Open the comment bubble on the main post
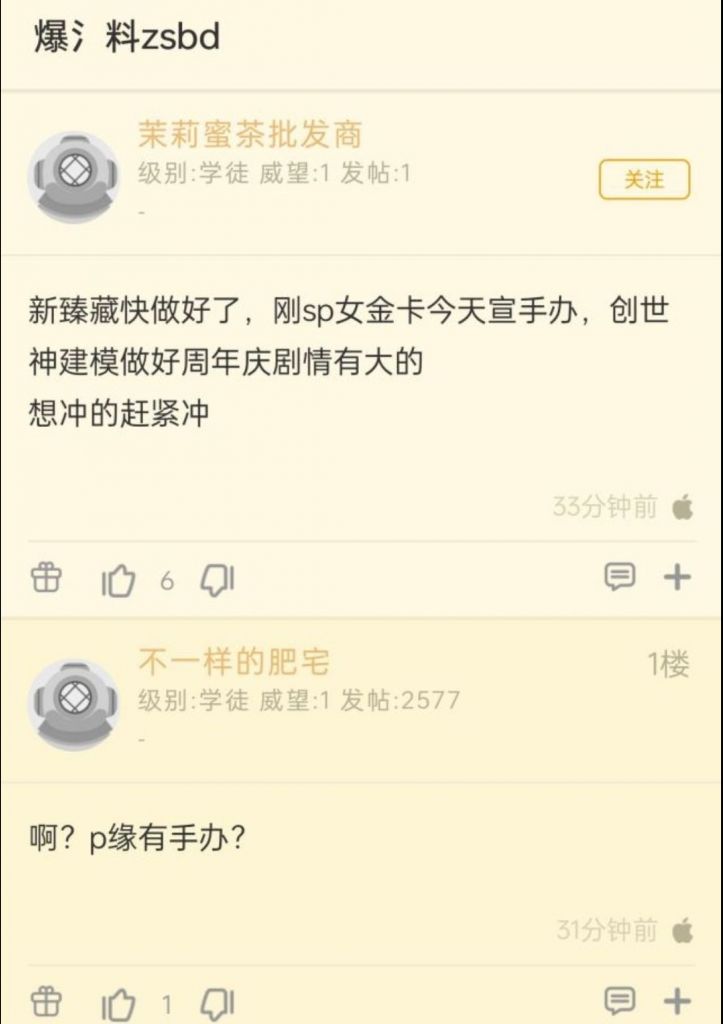This screenshot has height=1024, width=723. (x=621, y=577)
